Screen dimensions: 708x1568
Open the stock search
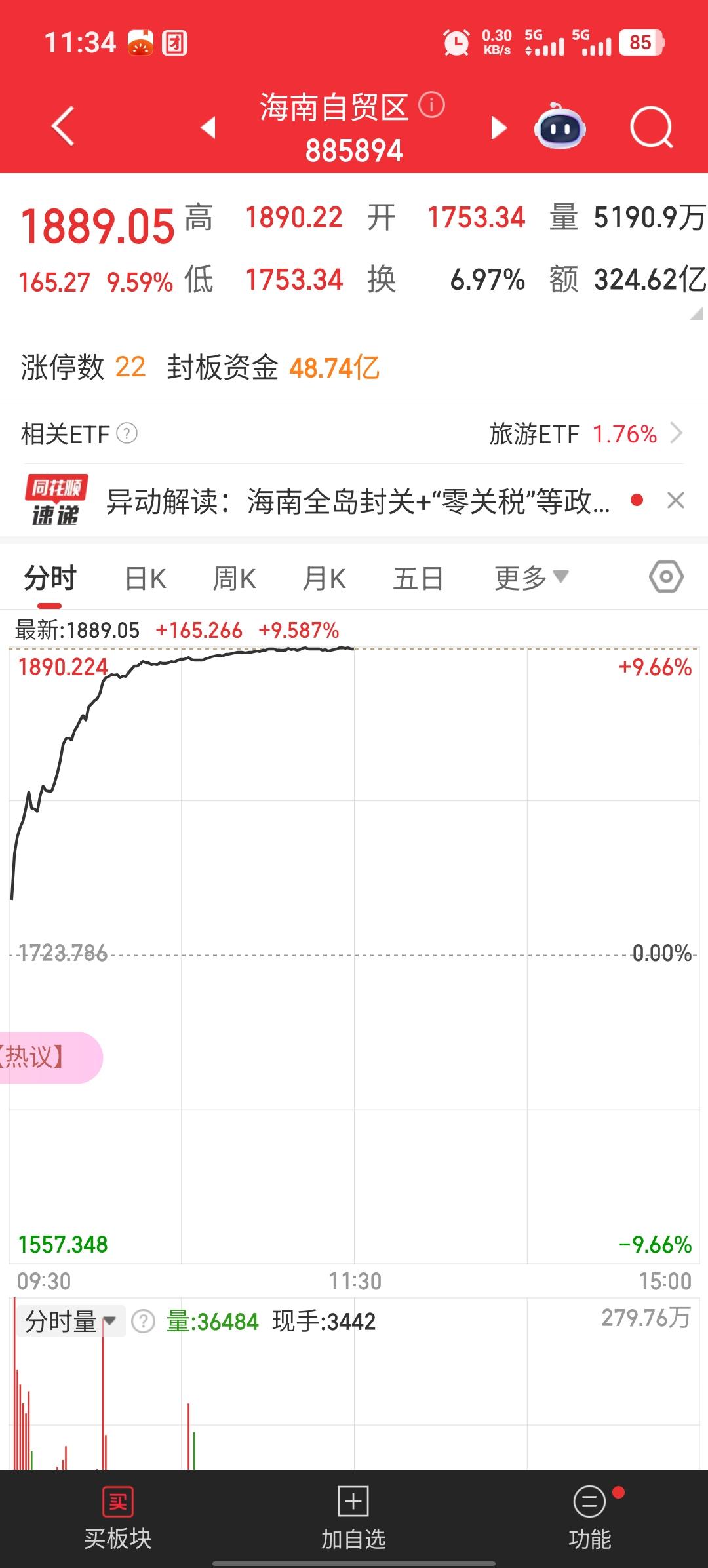[x=651, y=128]
